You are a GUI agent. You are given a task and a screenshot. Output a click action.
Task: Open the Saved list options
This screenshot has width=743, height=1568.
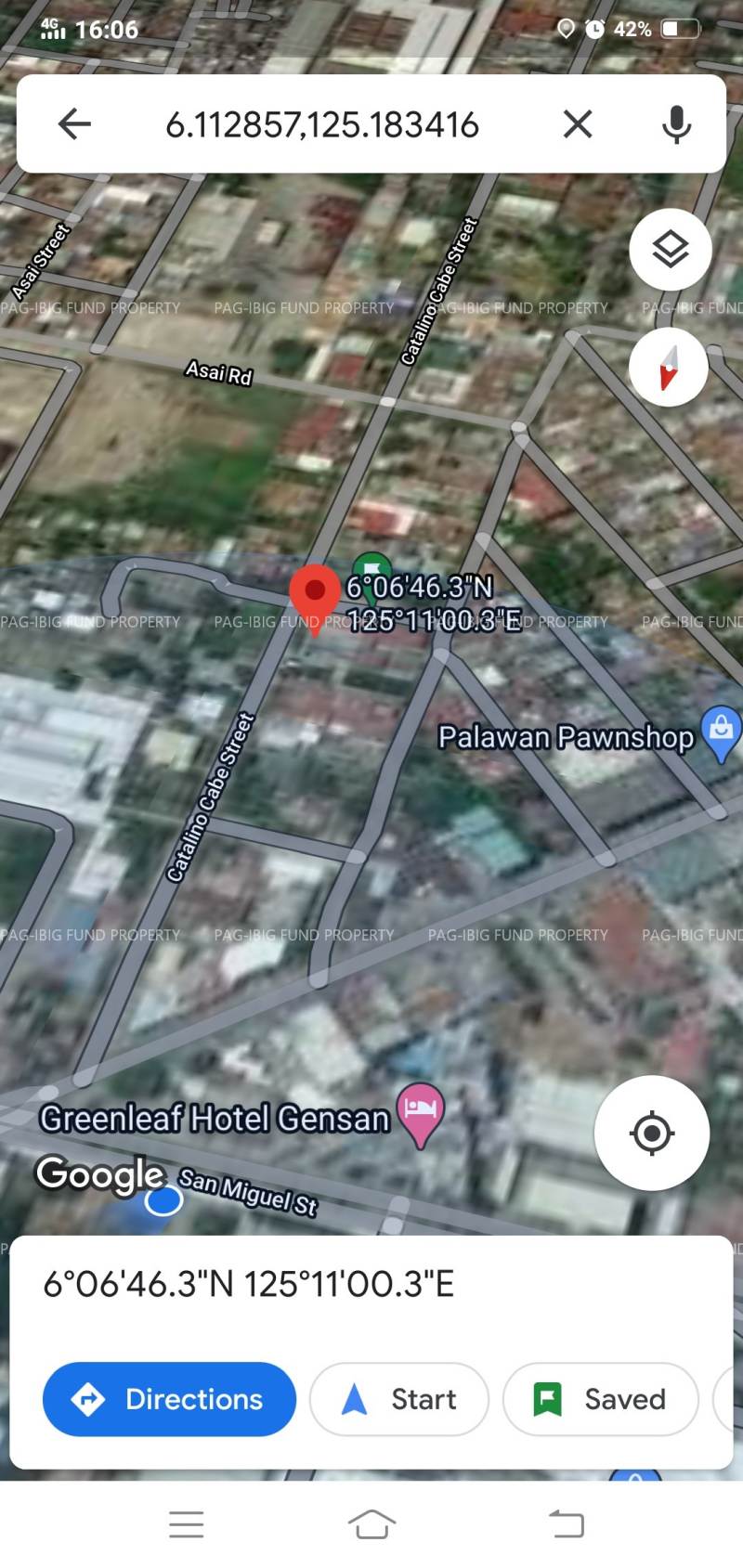pyautogui.click(x=600, y=1398)
